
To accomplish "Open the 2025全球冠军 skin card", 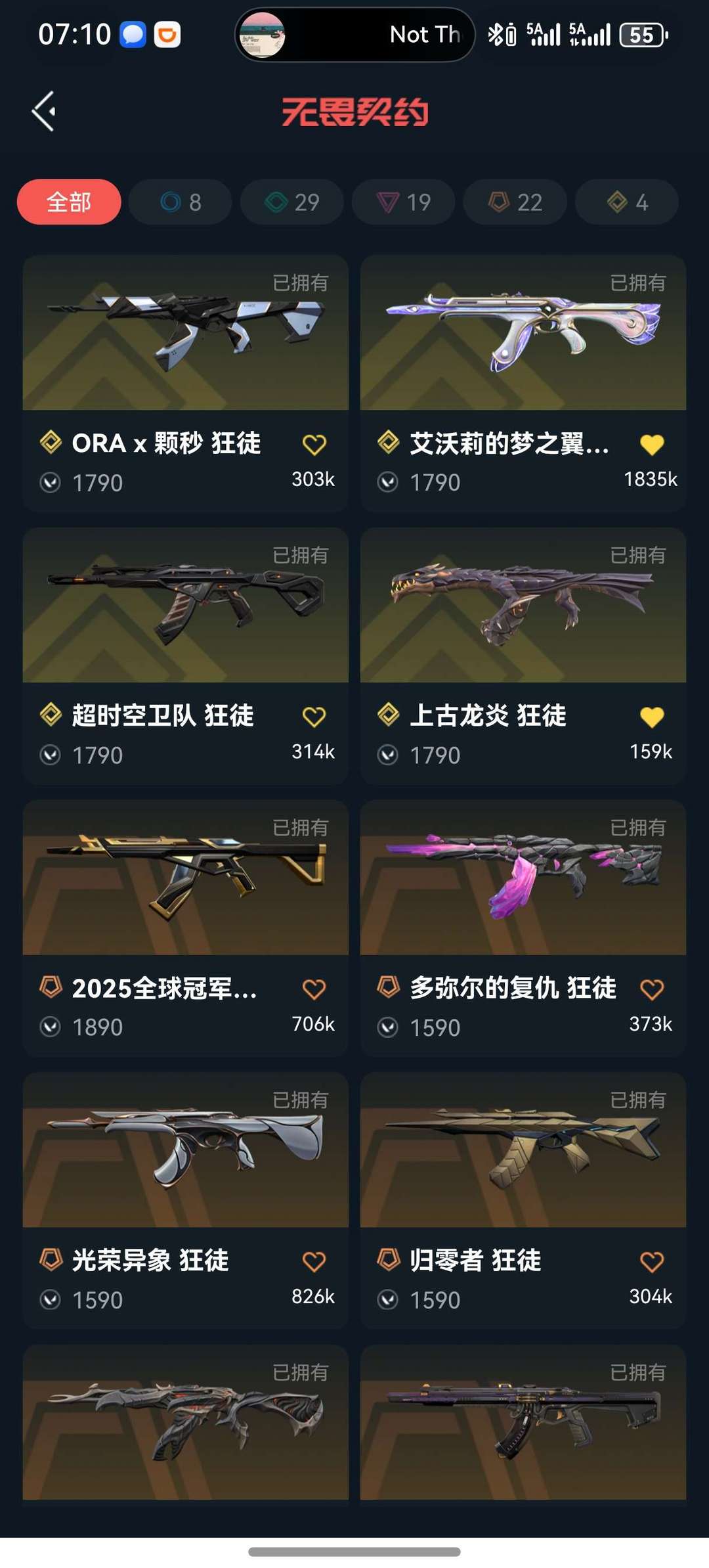I will click(185, 928).
